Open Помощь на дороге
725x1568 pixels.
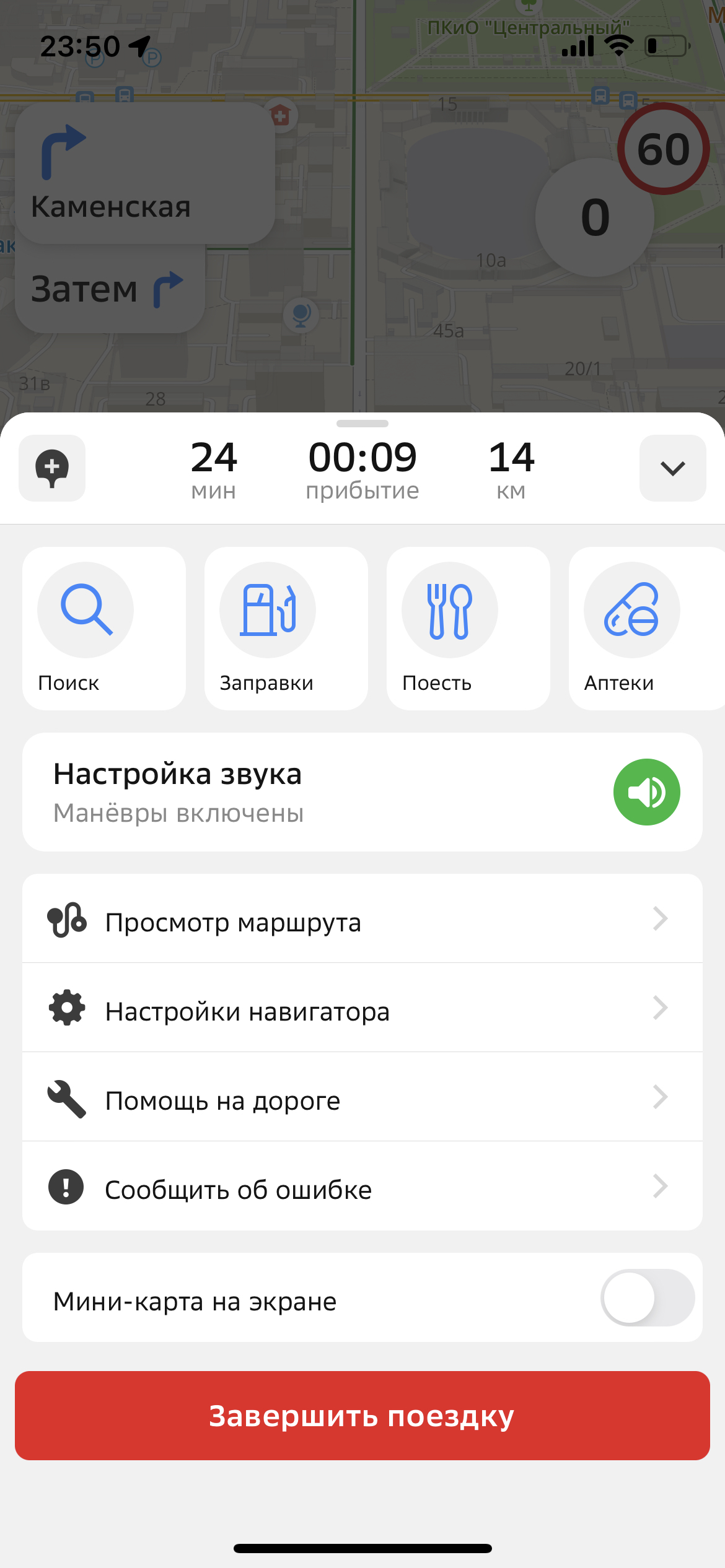pos(362,1097)
